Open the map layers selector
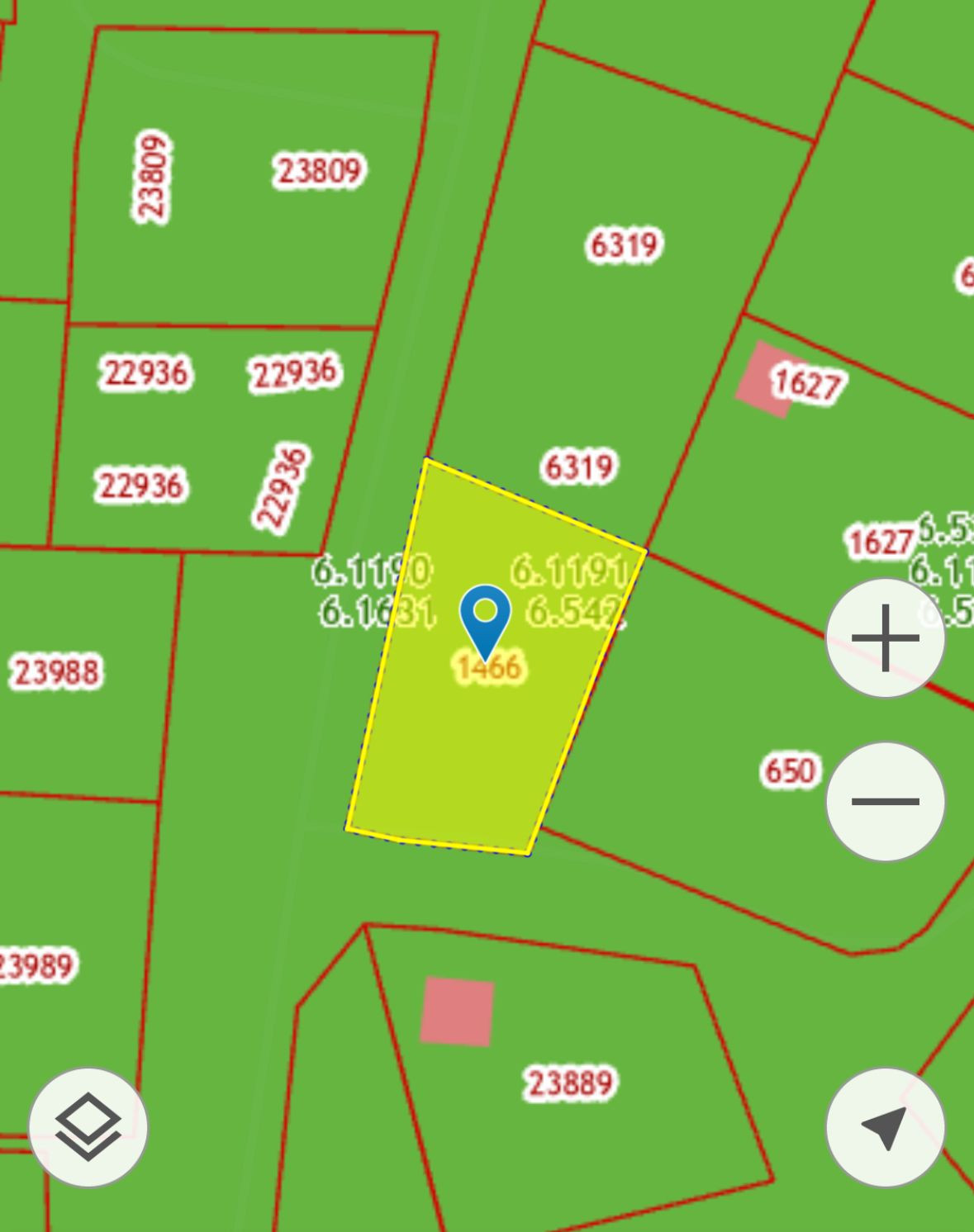Image resolution: width=974 pixels, height=1232 pixels. 88,1127
